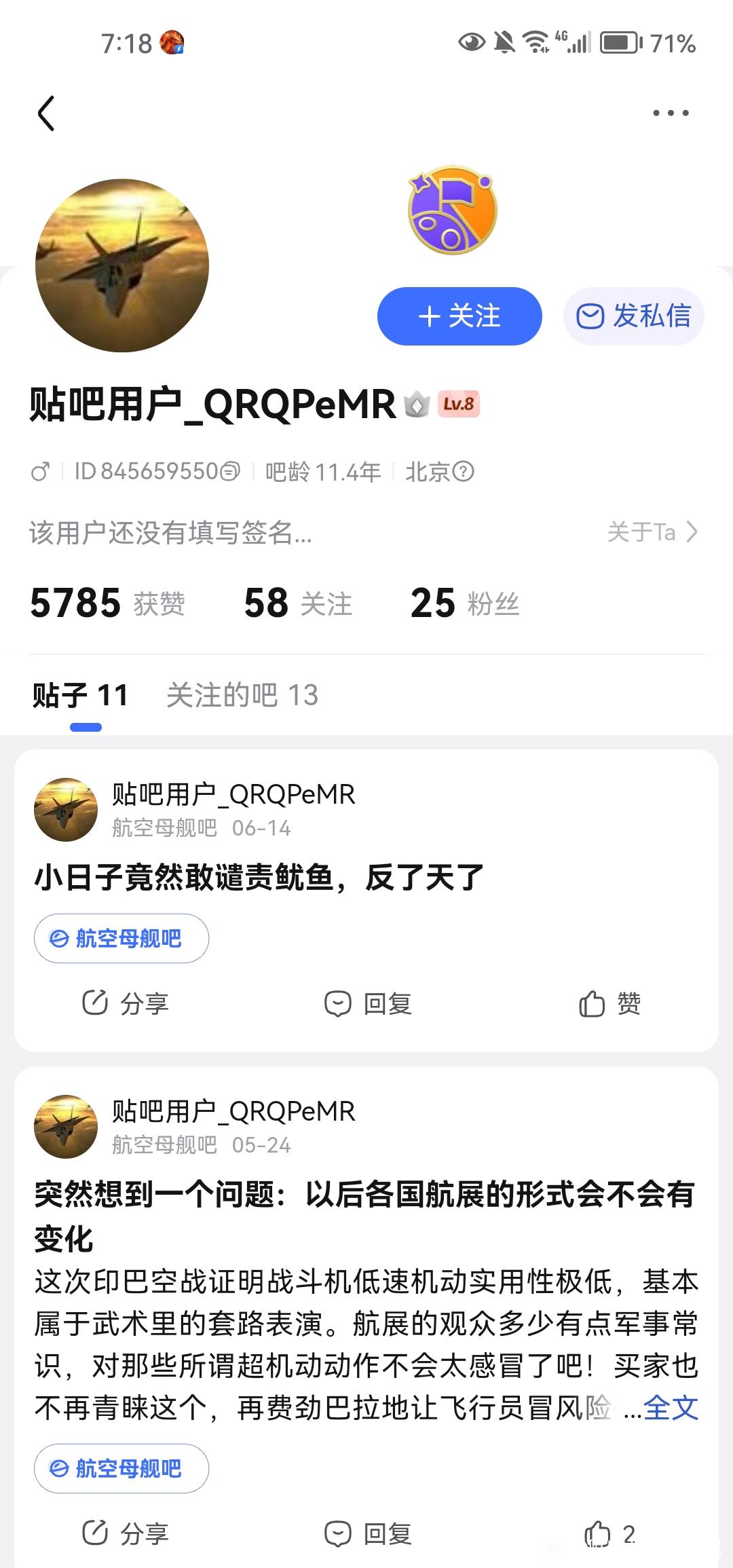This screenshot has width=733, height=1568.
Task: Send a private message via 发私信
Action: pyautogui.click(x=633, y=316)
